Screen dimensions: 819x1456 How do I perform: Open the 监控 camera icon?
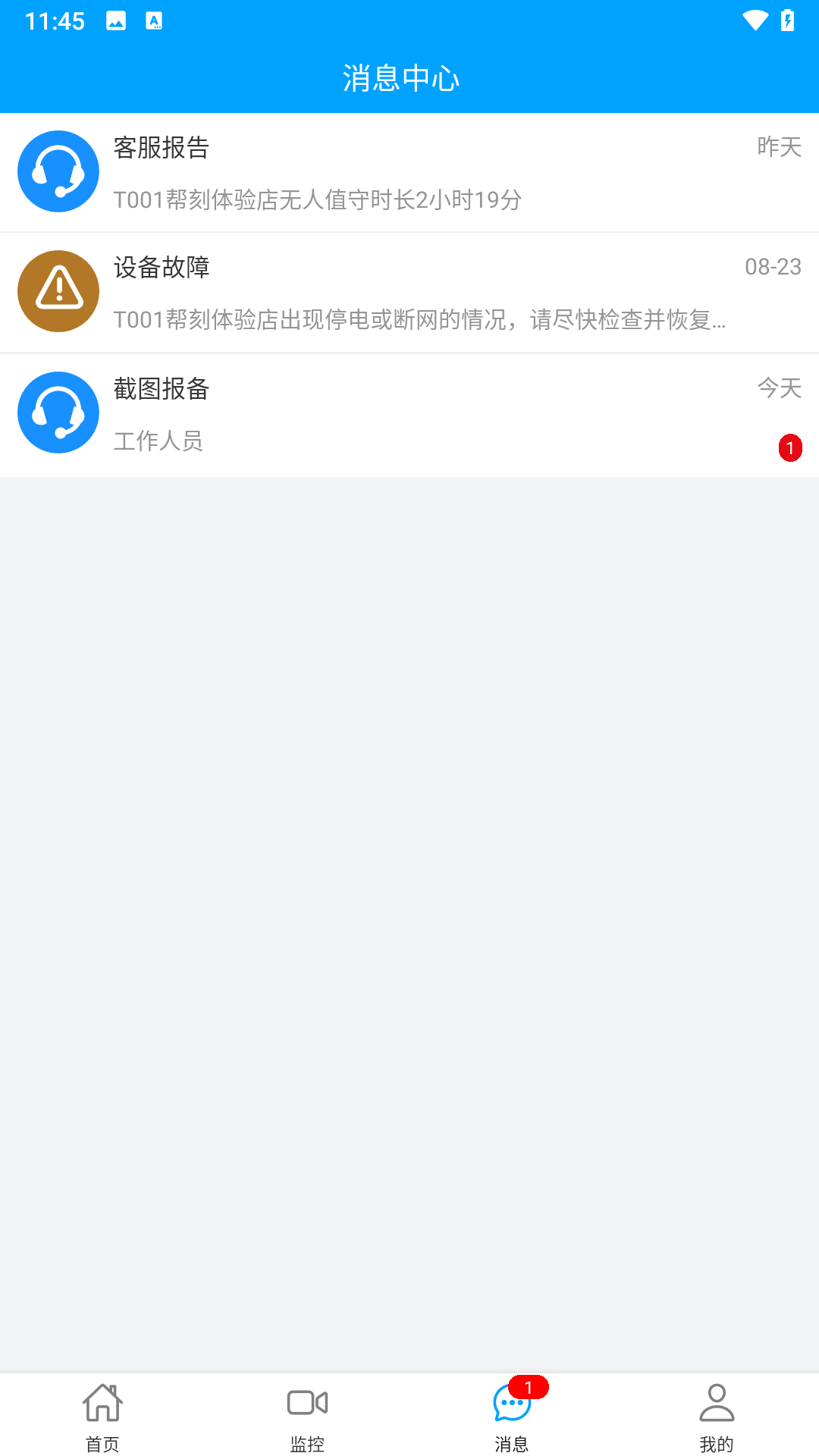[307, 1404]
